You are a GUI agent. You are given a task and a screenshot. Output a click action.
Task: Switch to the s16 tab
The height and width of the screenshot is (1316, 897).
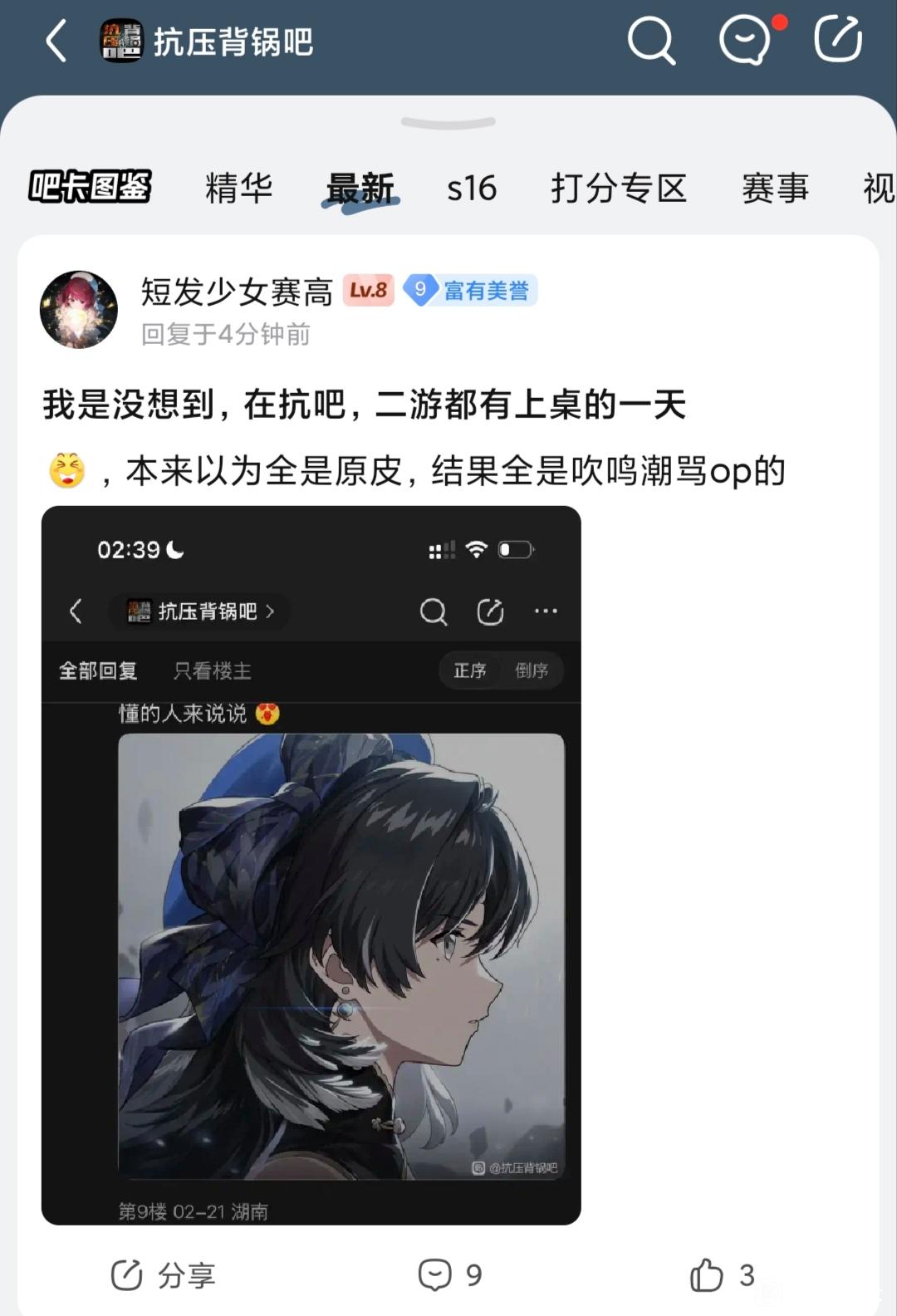(472, 189)
